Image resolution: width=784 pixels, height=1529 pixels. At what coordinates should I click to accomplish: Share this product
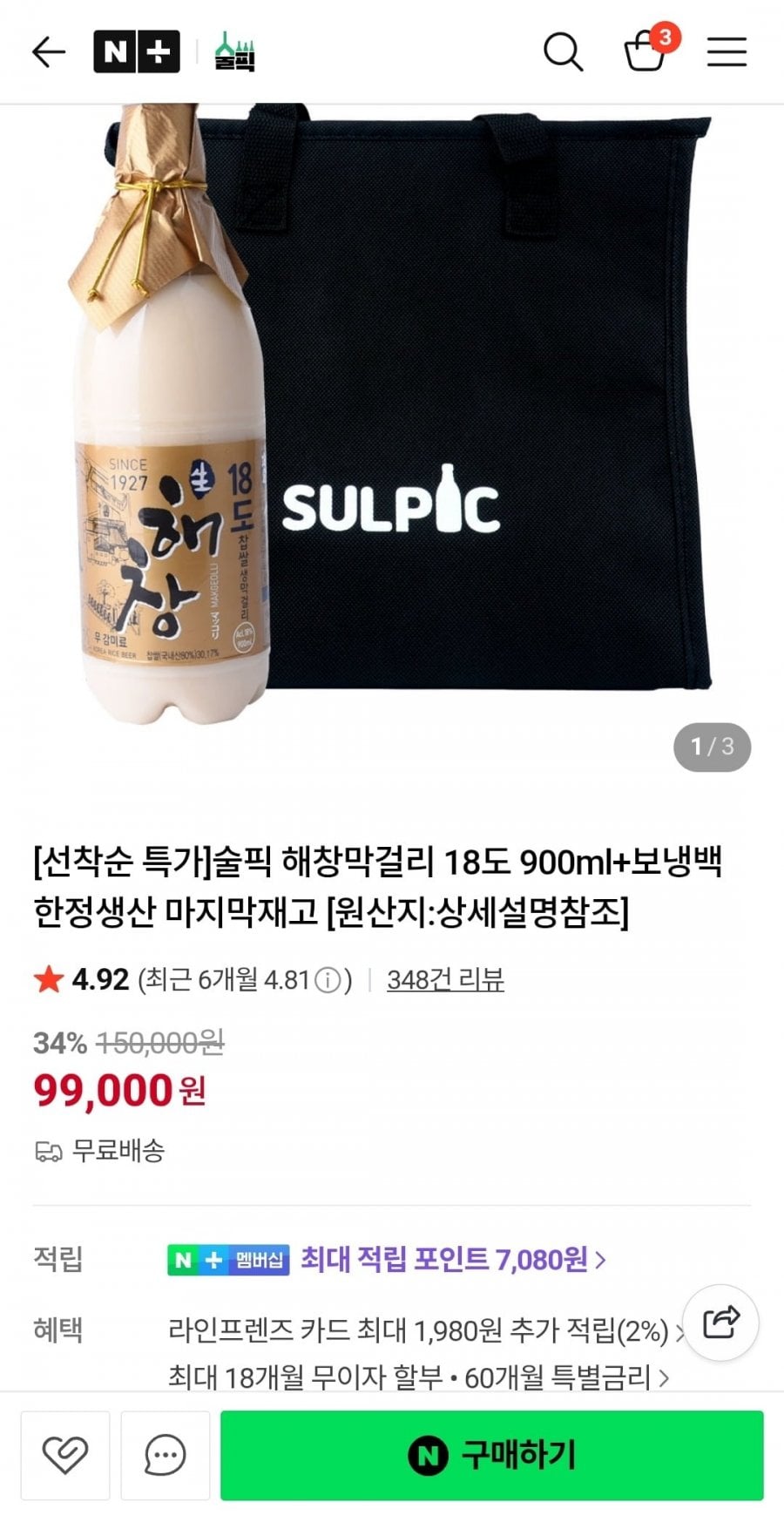point(721,1323)
